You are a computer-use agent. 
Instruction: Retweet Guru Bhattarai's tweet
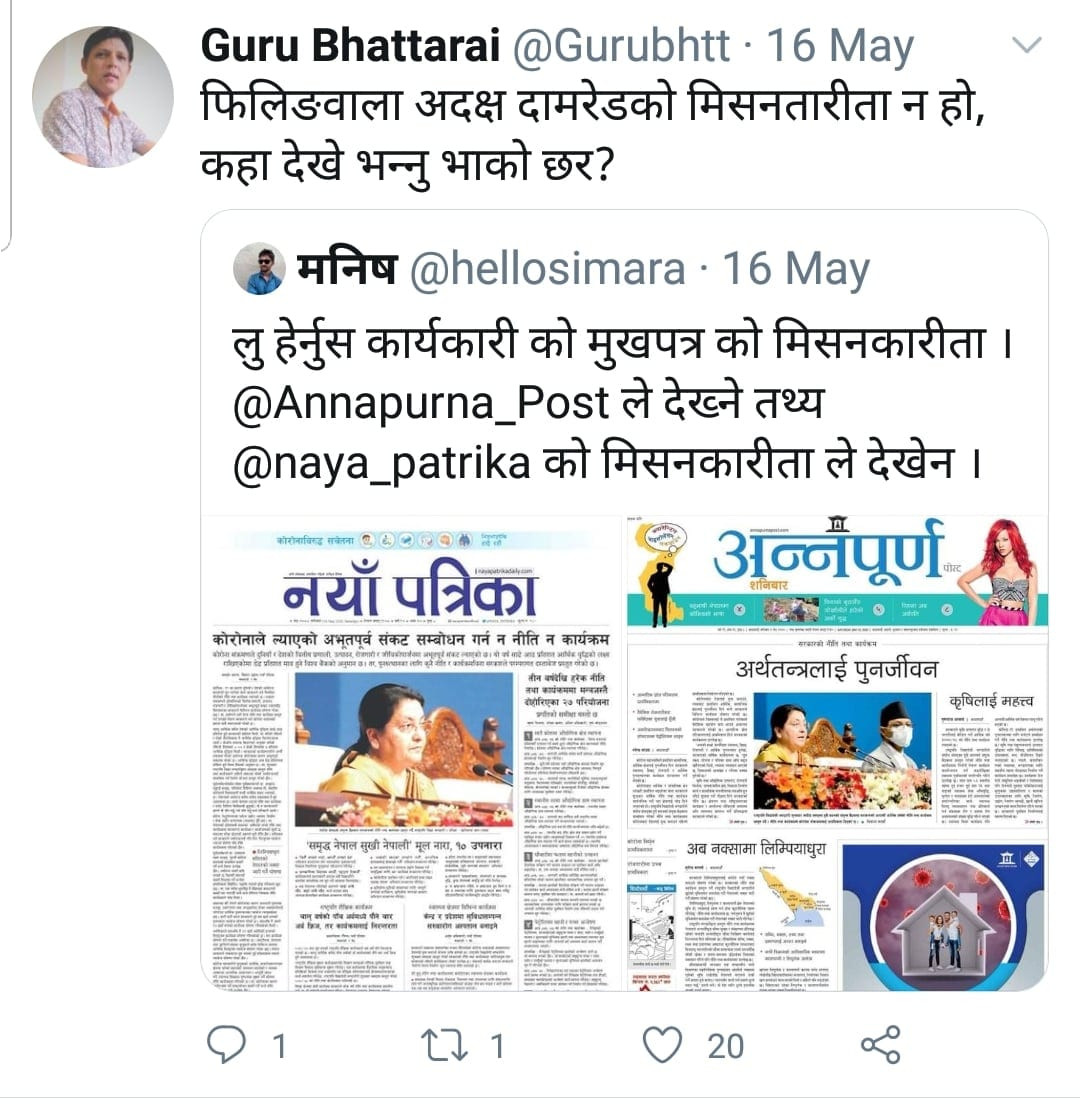(446, 1045)
